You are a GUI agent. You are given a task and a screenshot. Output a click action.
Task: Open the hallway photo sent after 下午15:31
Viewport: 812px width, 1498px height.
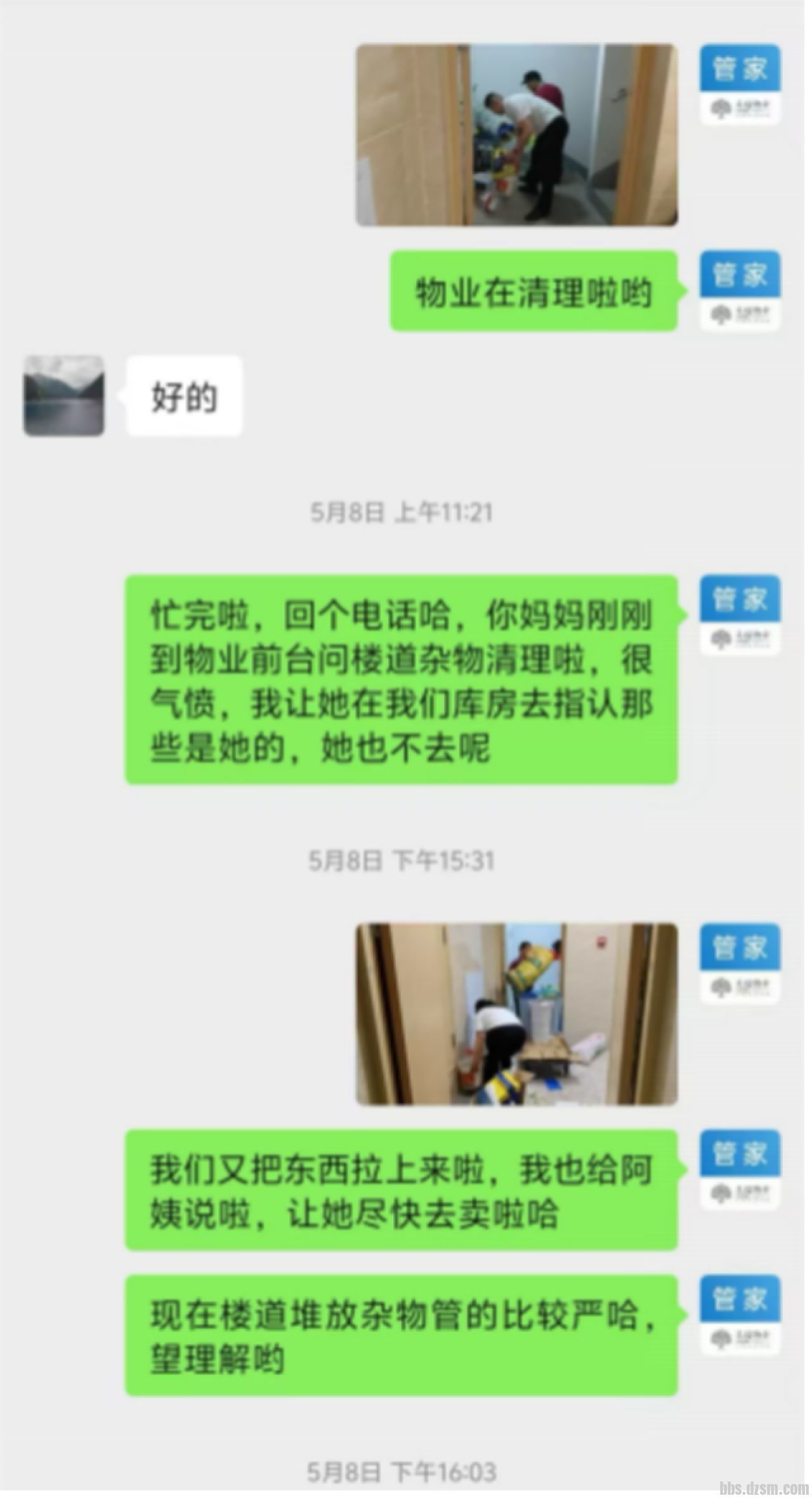click(x=516, y=1014)
